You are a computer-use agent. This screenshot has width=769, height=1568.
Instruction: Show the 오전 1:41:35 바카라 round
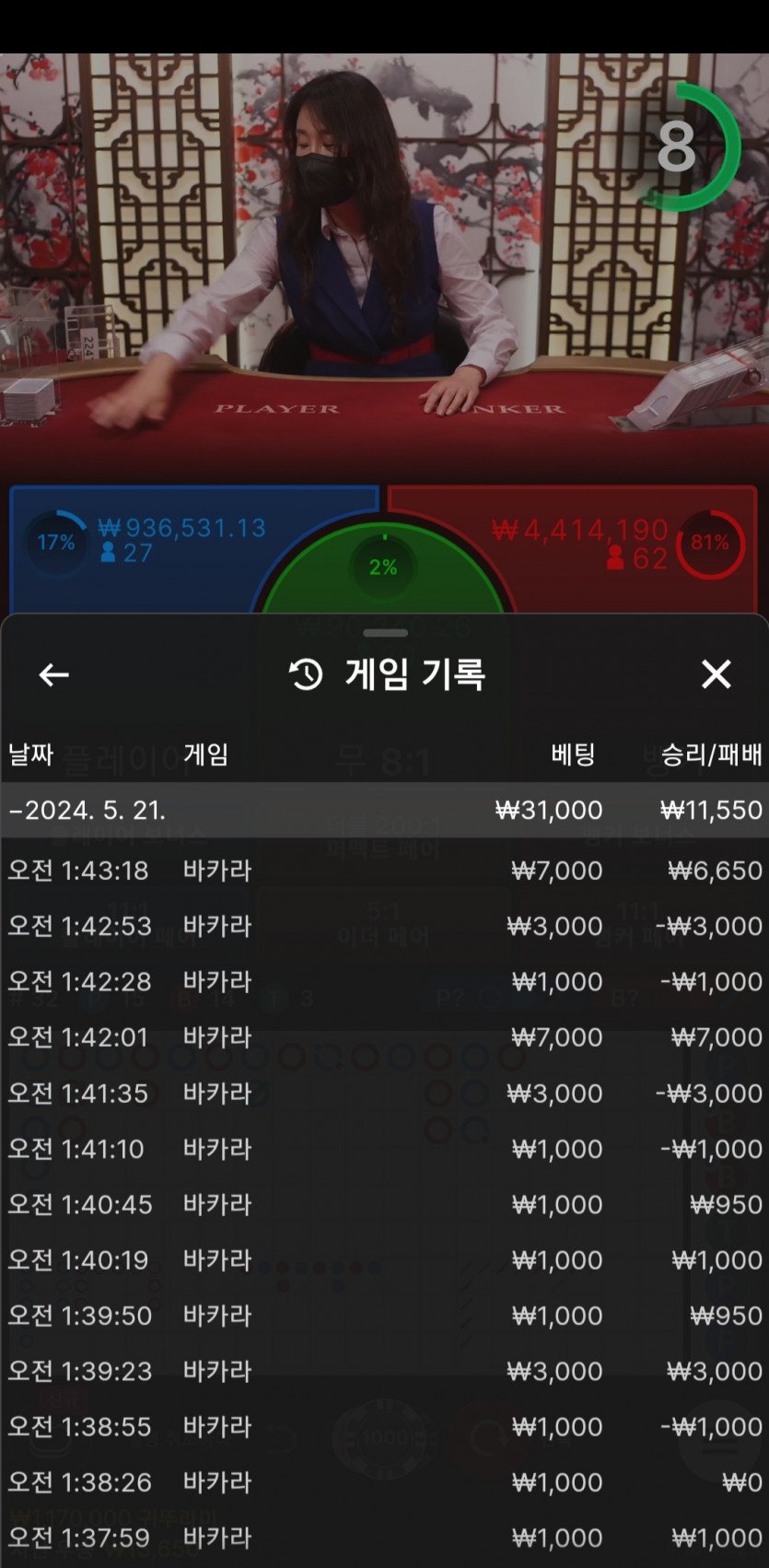(x=384, y=1094)
